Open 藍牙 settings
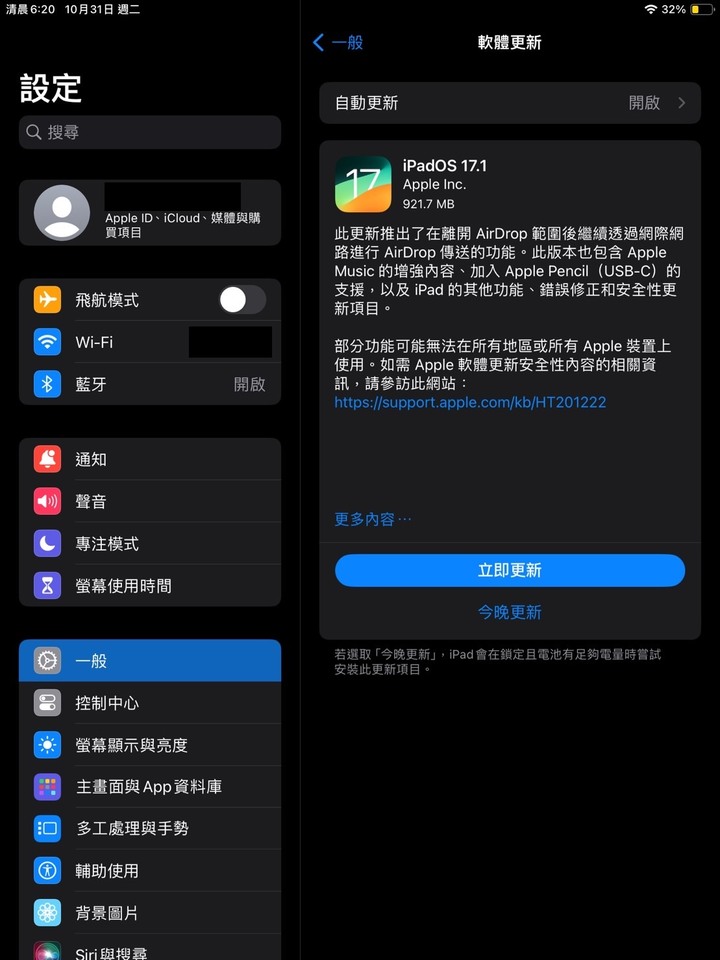720x960 pixels. click(x=150, y=384)
